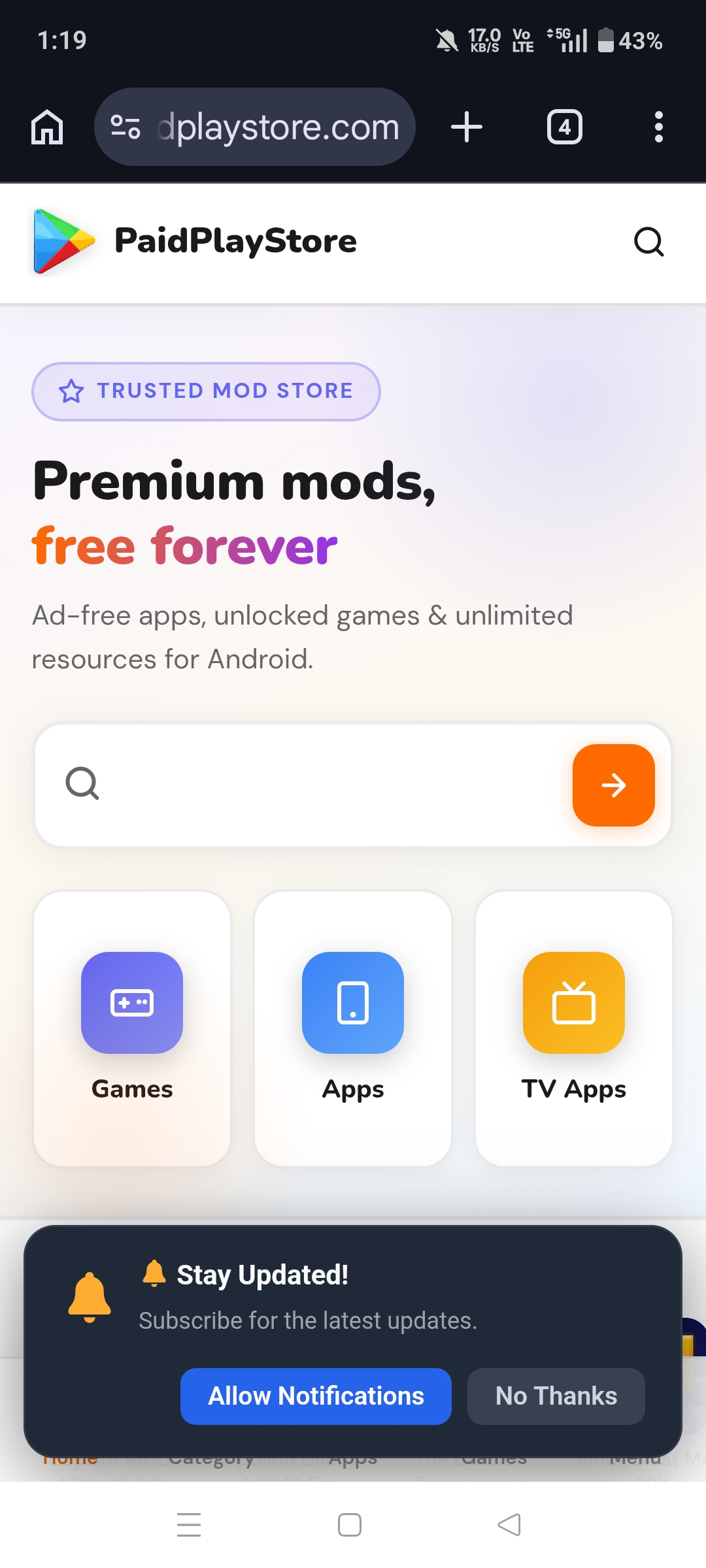
Task: Open the TV Apps category card
Action: coord(574,1028)
